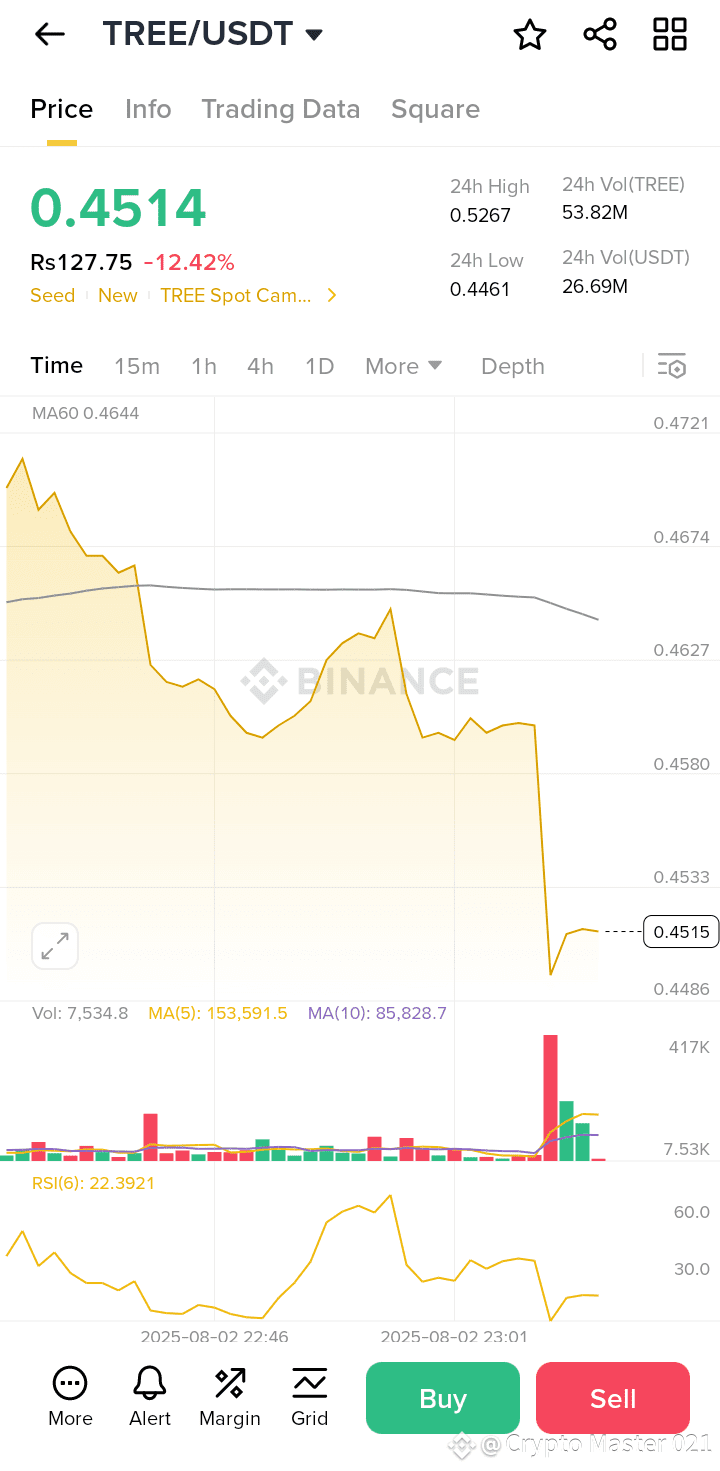Expand the chart to fullscreen
Viewport: 720px width, 1471px height.
(55, 946)
